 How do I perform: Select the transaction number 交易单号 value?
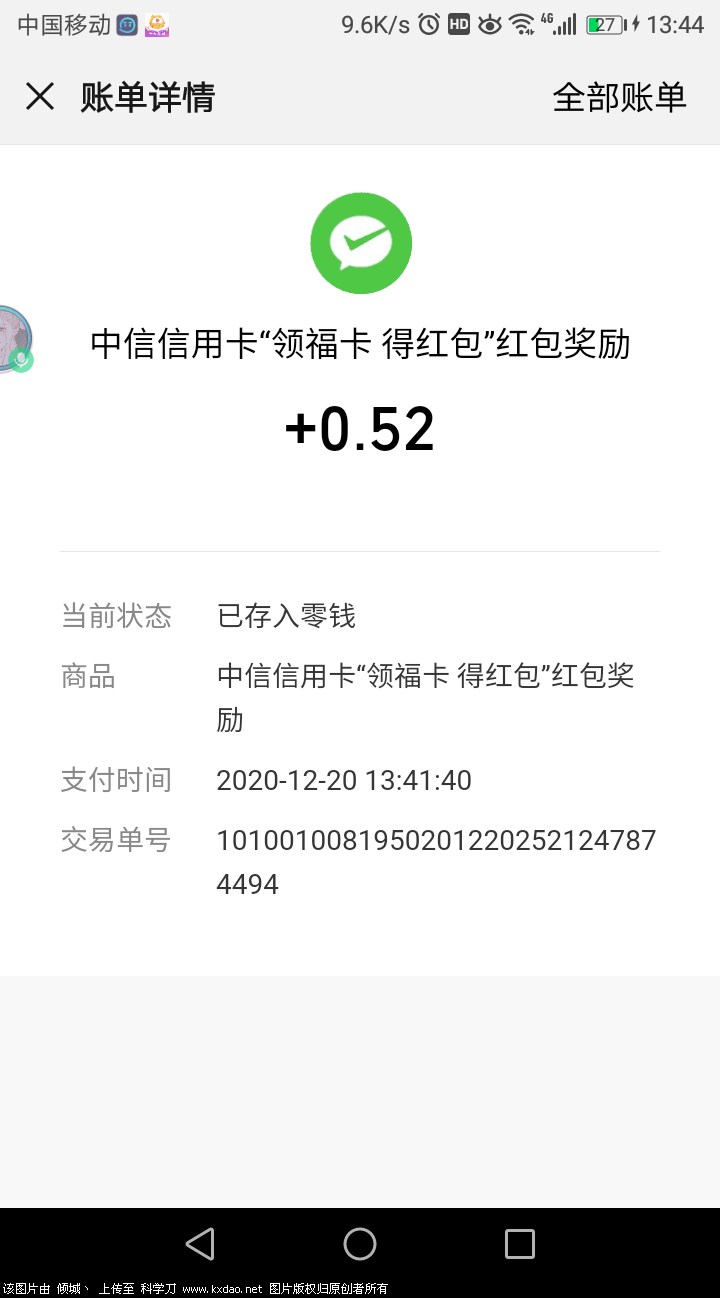[438, 862]
